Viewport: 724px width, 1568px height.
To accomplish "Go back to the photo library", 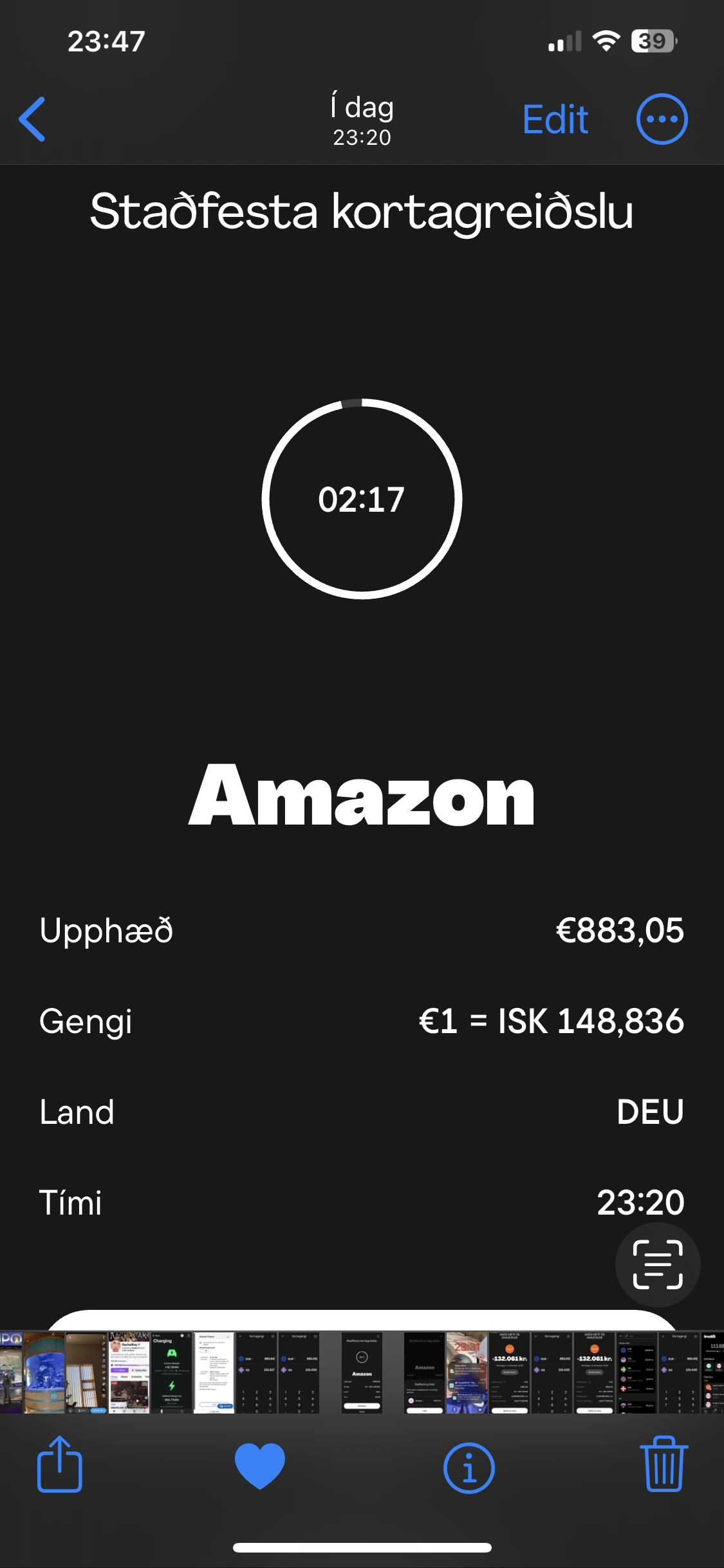I will (x=32, y=119).
